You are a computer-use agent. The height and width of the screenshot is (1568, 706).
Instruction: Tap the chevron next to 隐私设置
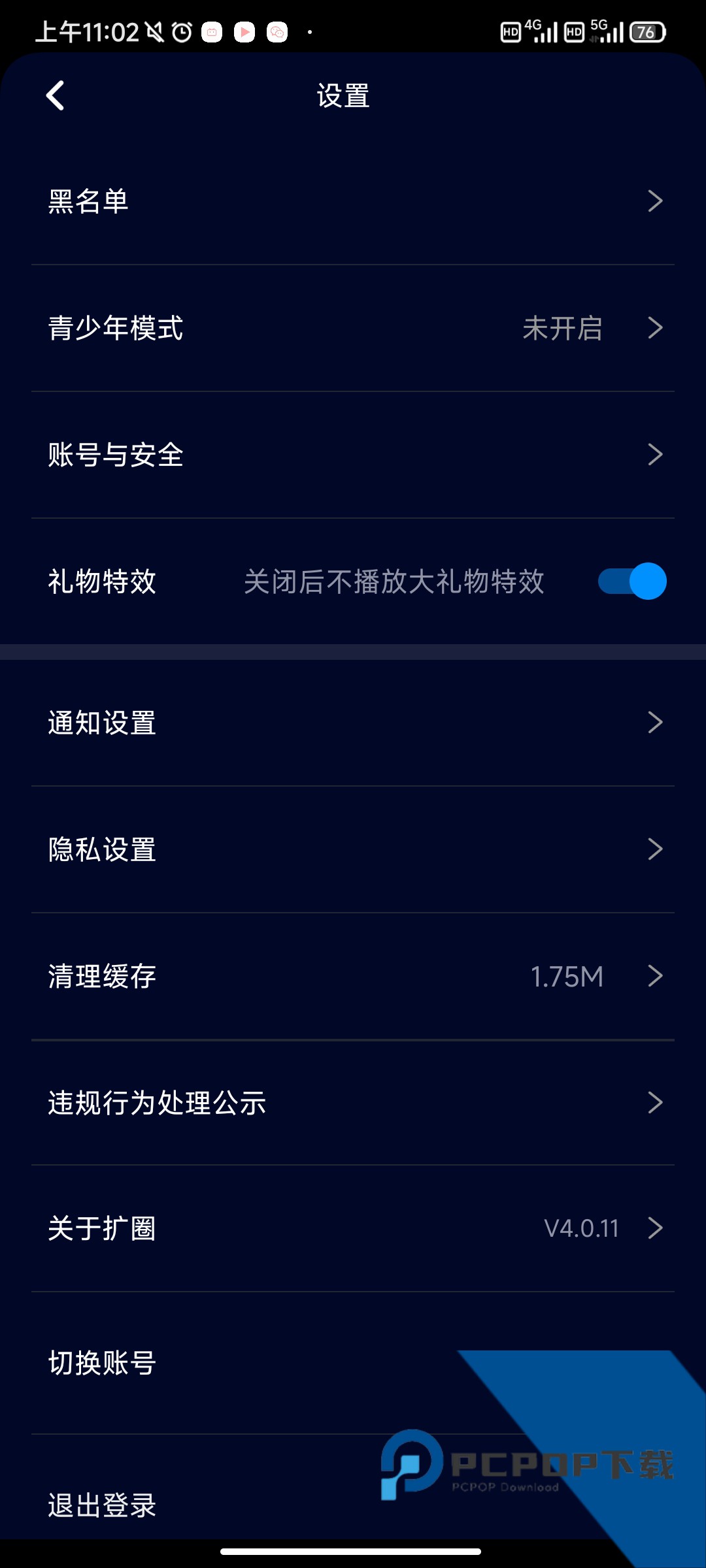click(x=656, y=849)
